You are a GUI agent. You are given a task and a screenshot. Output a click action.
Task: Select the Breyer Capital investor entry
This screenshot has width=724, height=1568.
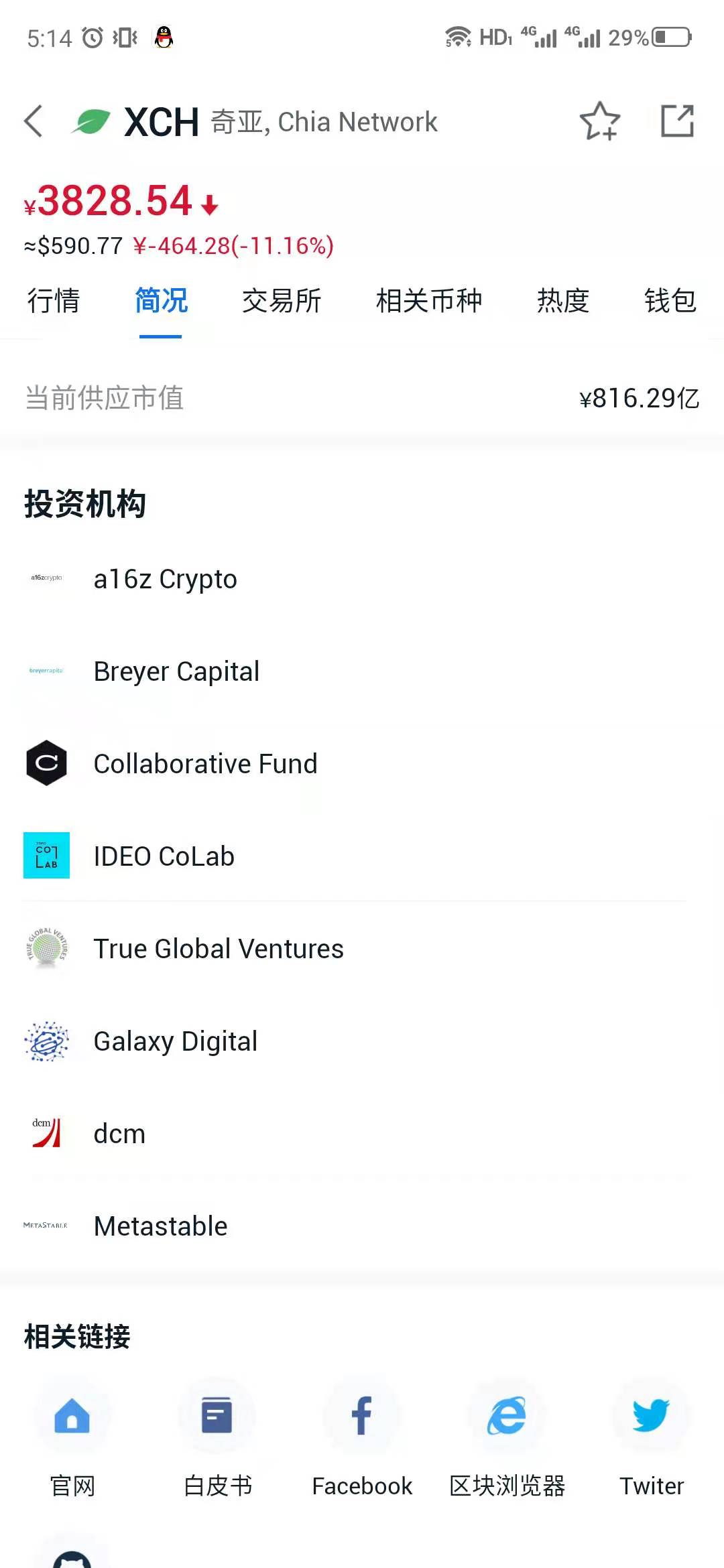(x=176, y=671)
